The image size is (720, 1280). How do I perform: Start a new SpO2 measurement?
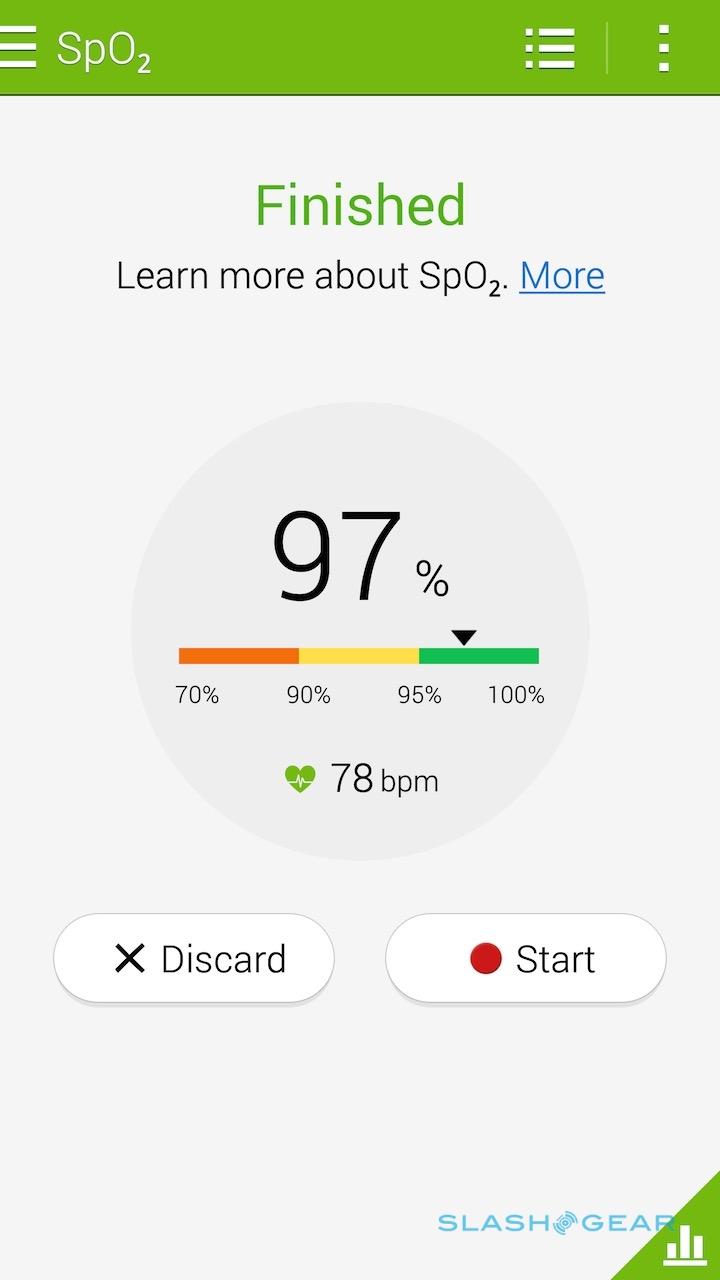[x=526, y=958]
